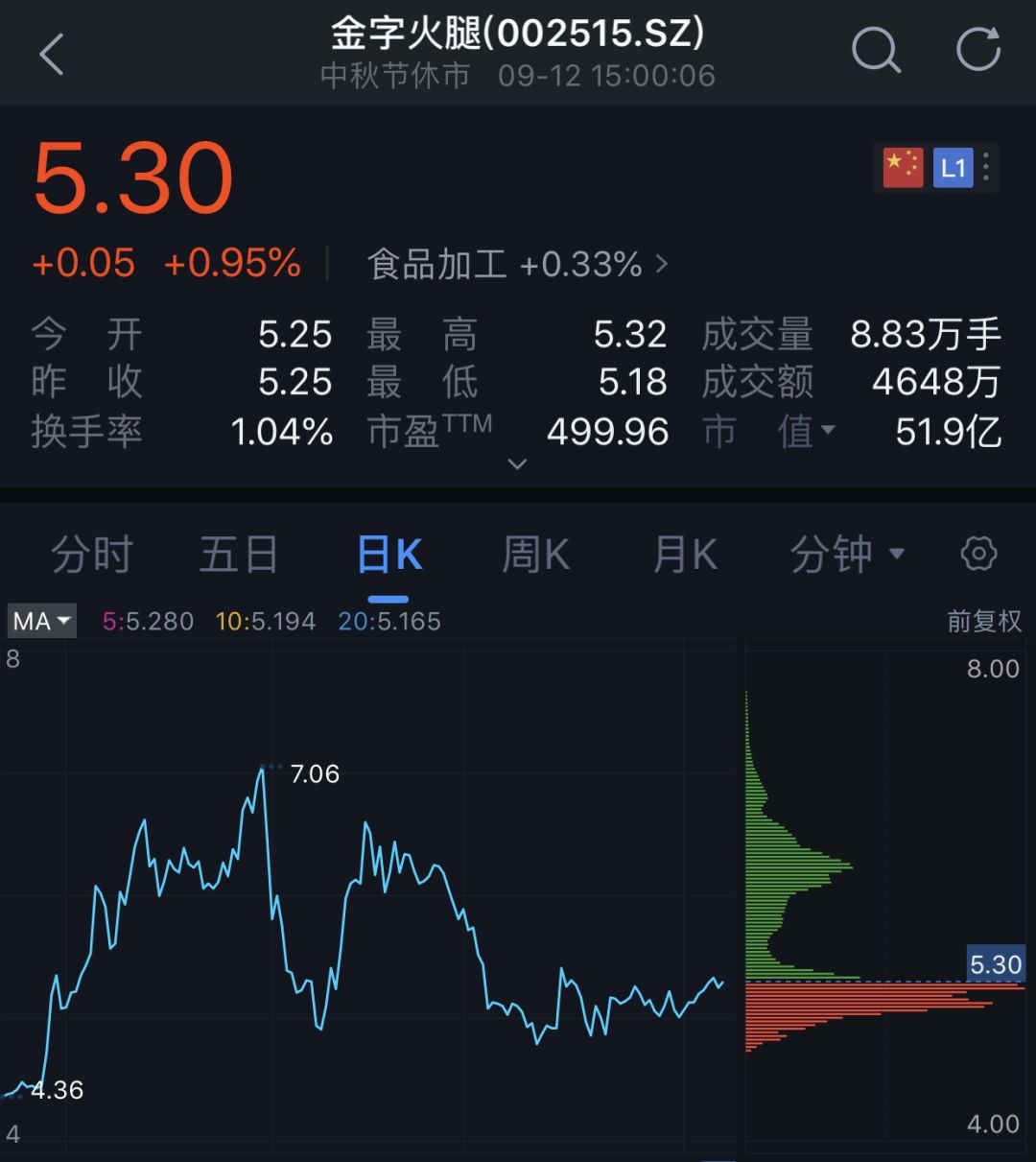Viewport: 1036px width, 1162px height.
Task: Go back using the top-left arrow
Action: point(52,54)
